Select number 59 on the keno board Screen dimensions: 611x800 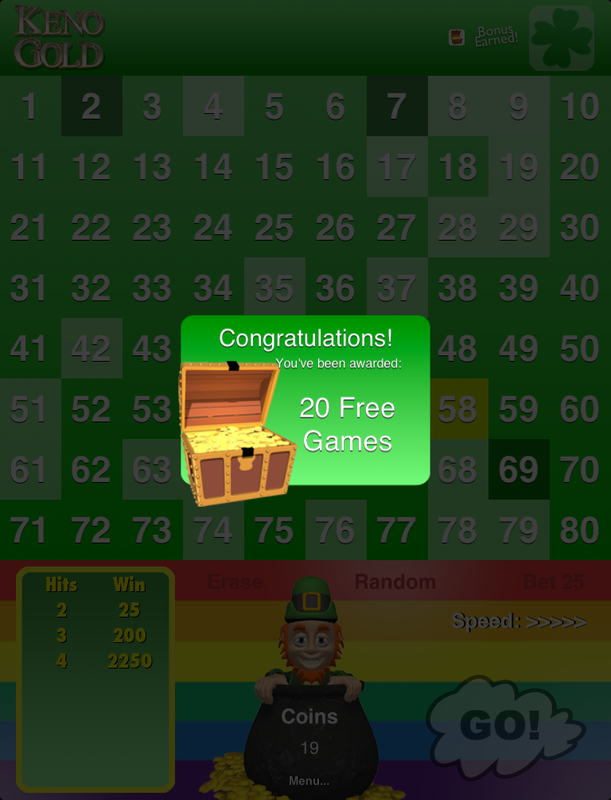519,409
